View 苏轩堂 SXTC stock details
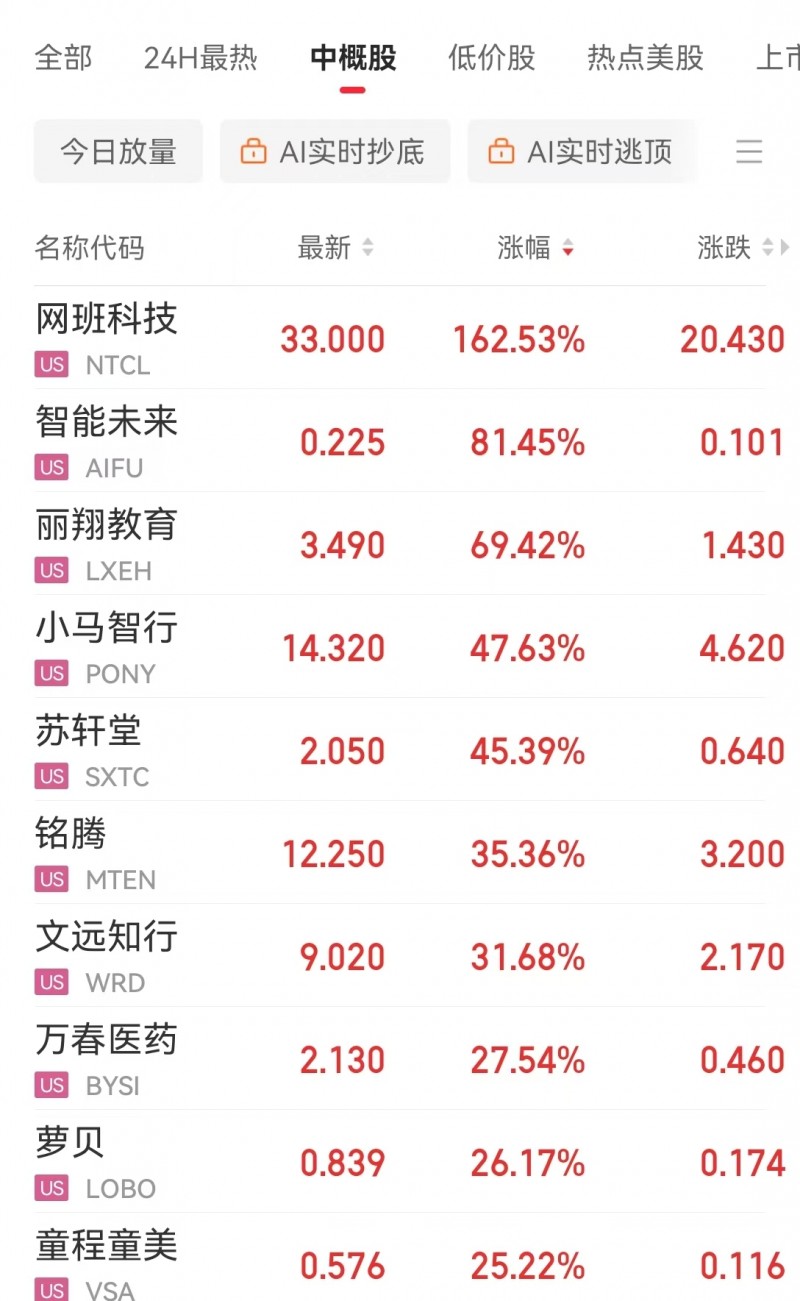 (x=400, y=750)
